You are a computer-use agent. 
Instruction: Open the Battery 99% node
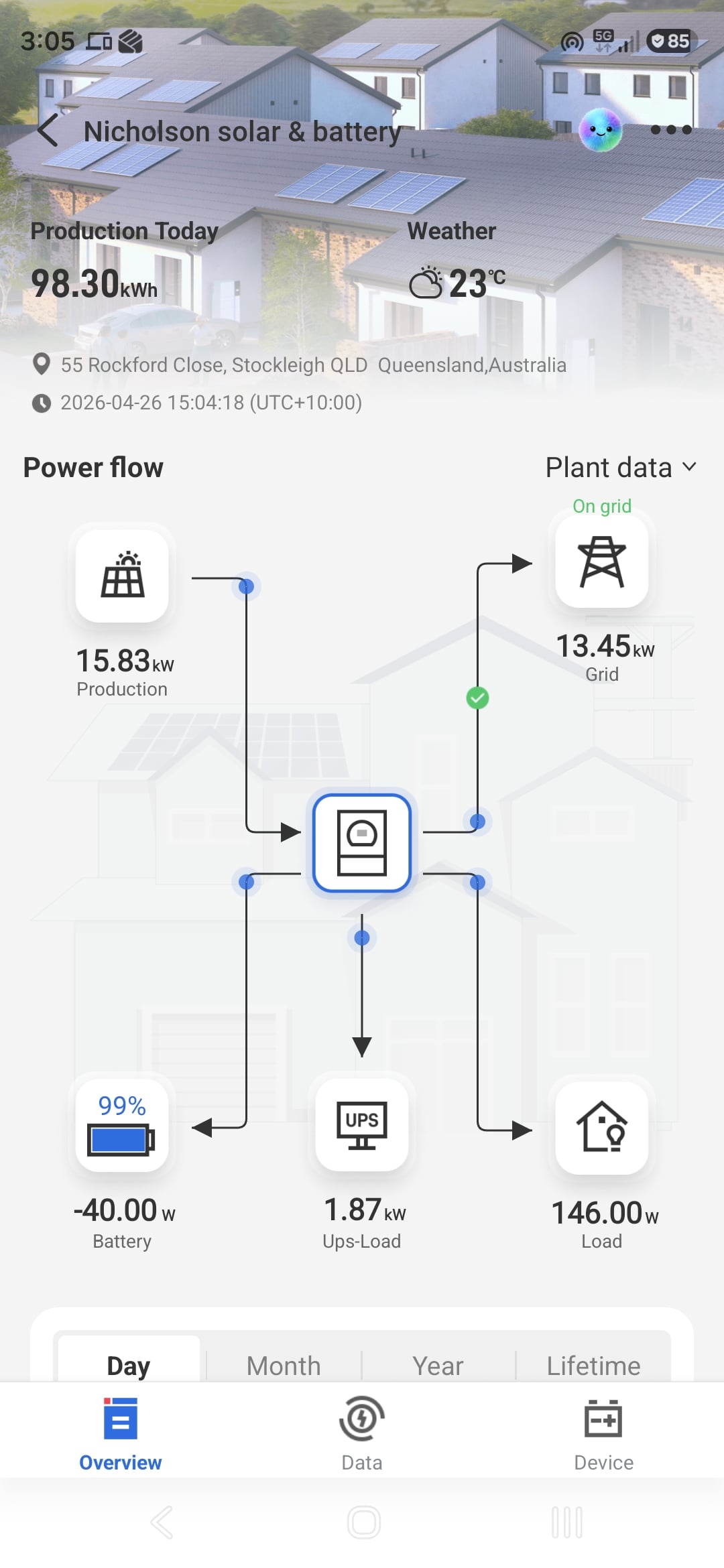(122, 1126)
